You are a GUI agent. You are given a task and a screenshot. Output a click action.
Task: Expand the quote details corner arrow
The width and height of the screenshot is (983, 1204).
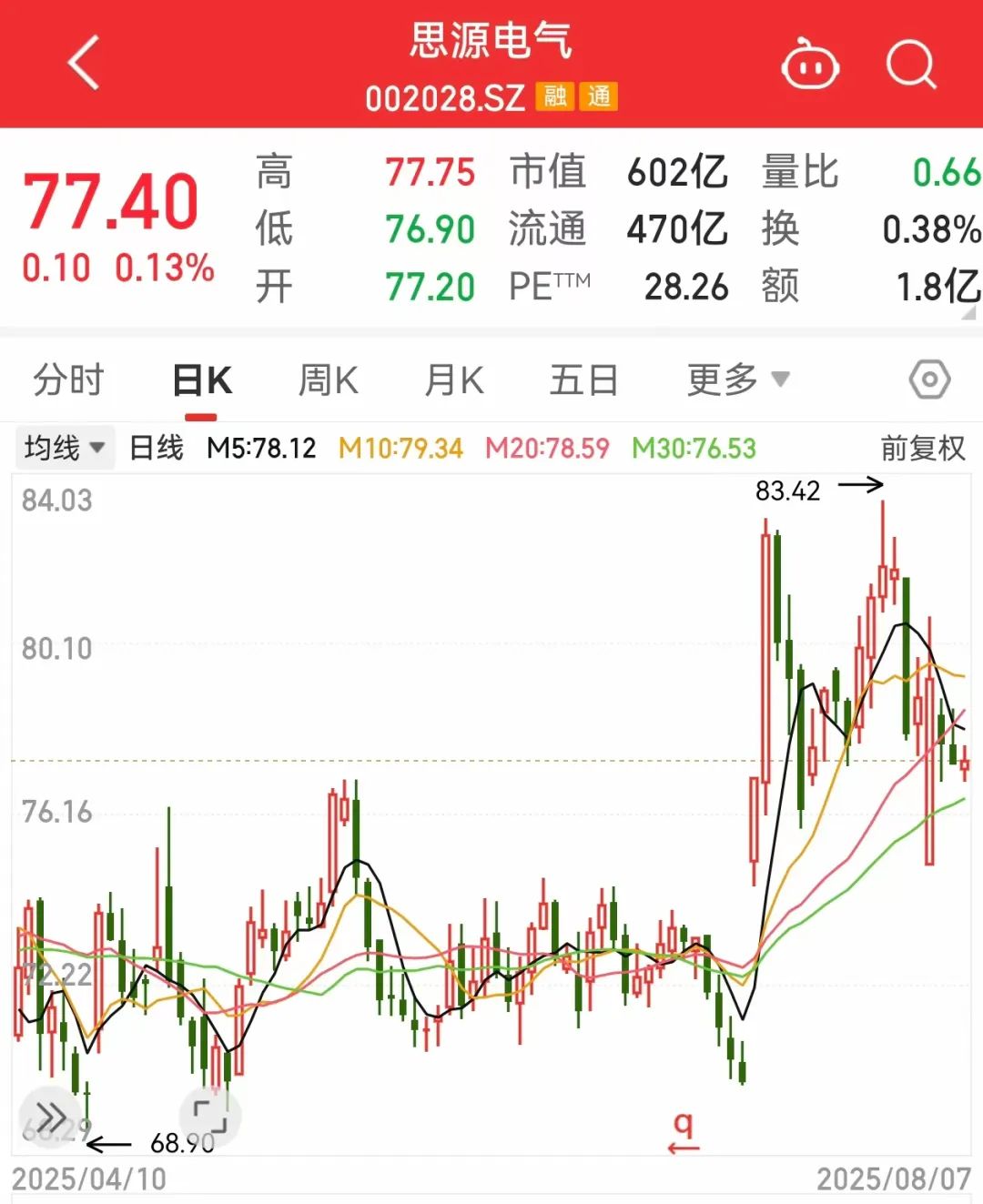pyautogui.click(x=968, y=313)
